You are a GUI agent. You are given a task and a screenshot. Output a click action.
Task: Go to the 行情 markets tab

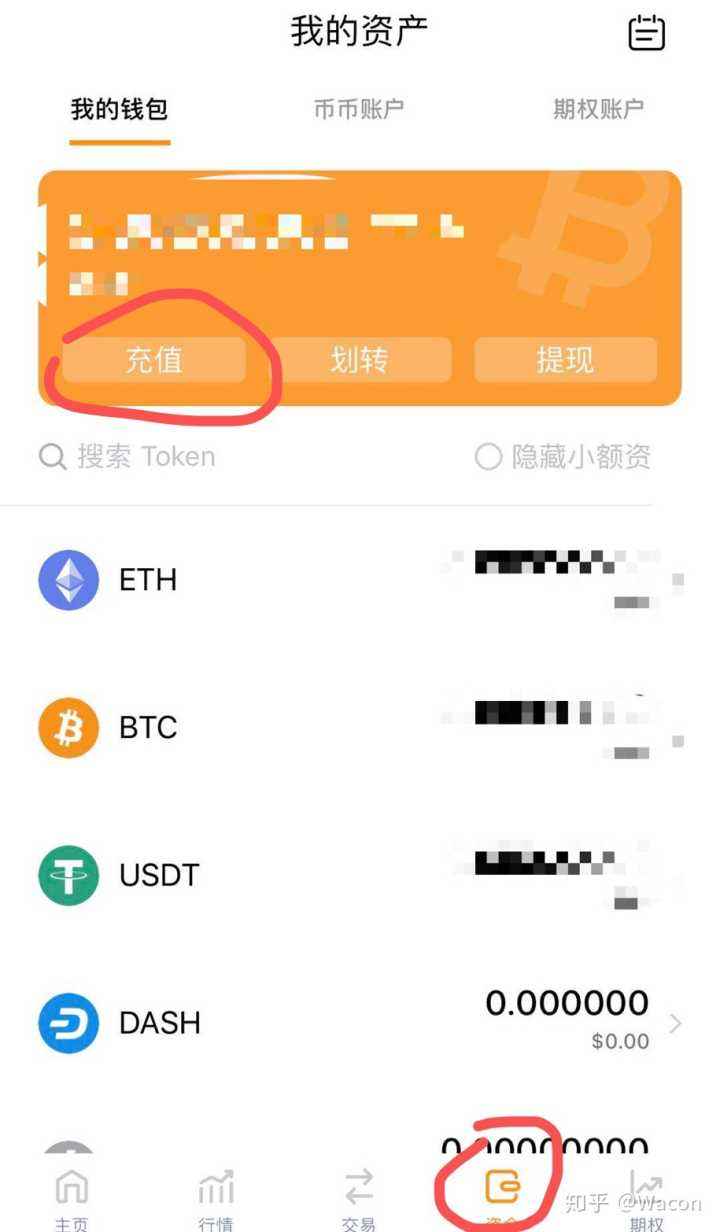pyautogui.click(x=215, y=1195)
